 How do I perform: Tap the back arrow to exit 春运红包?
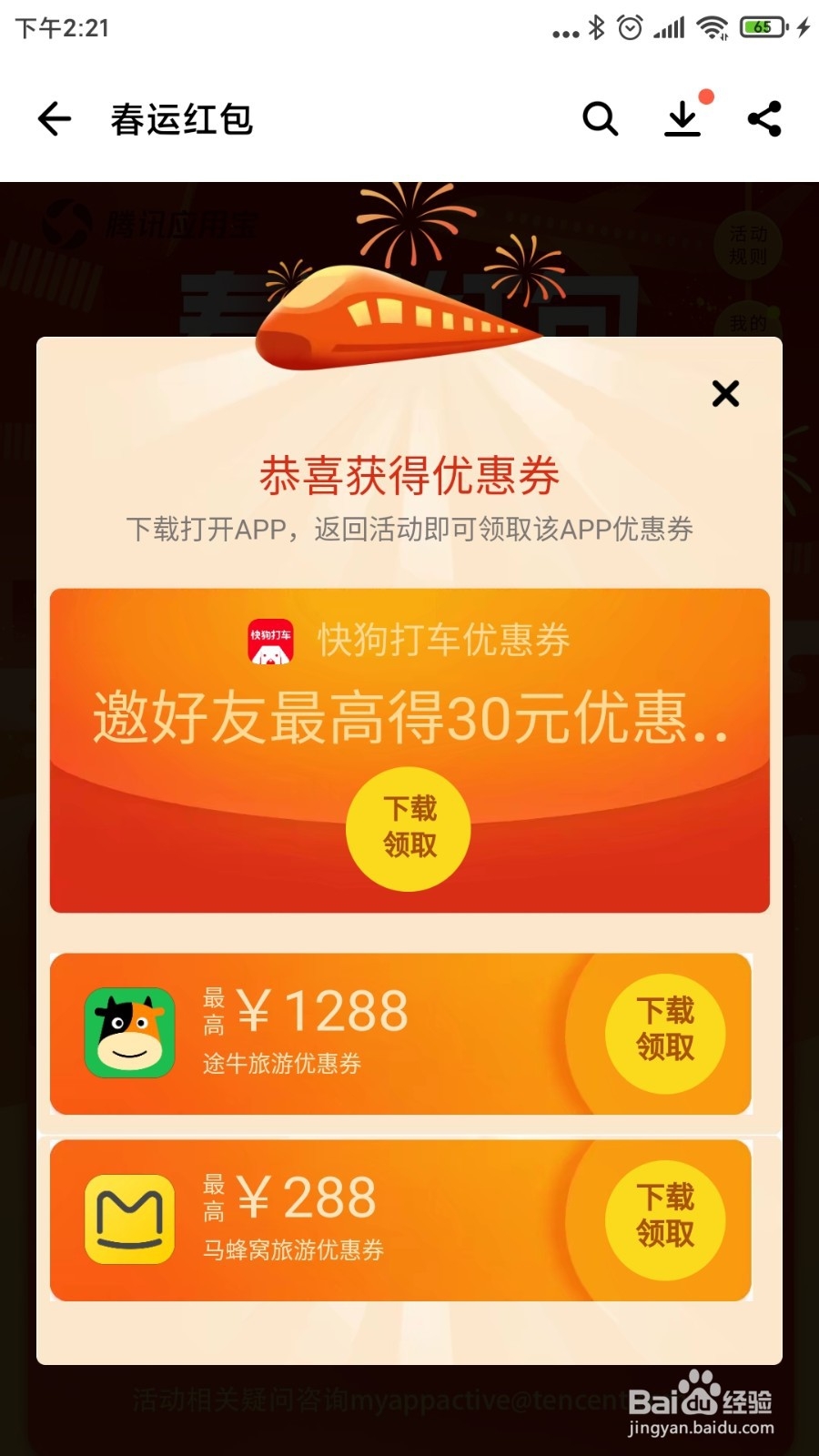pyautogui.click(x=55, y=118)
